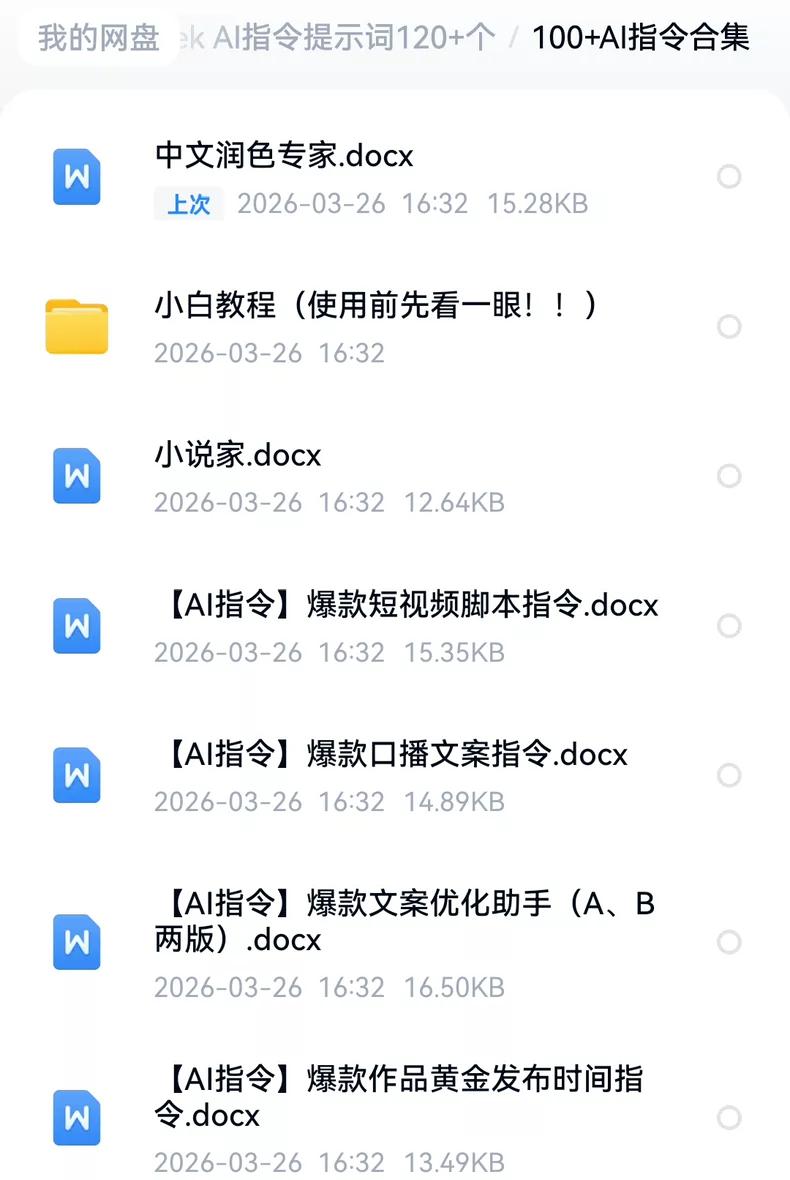Open the 小白教程 folder
This screenshot has height=1180, width=790.
coord(375,305)
